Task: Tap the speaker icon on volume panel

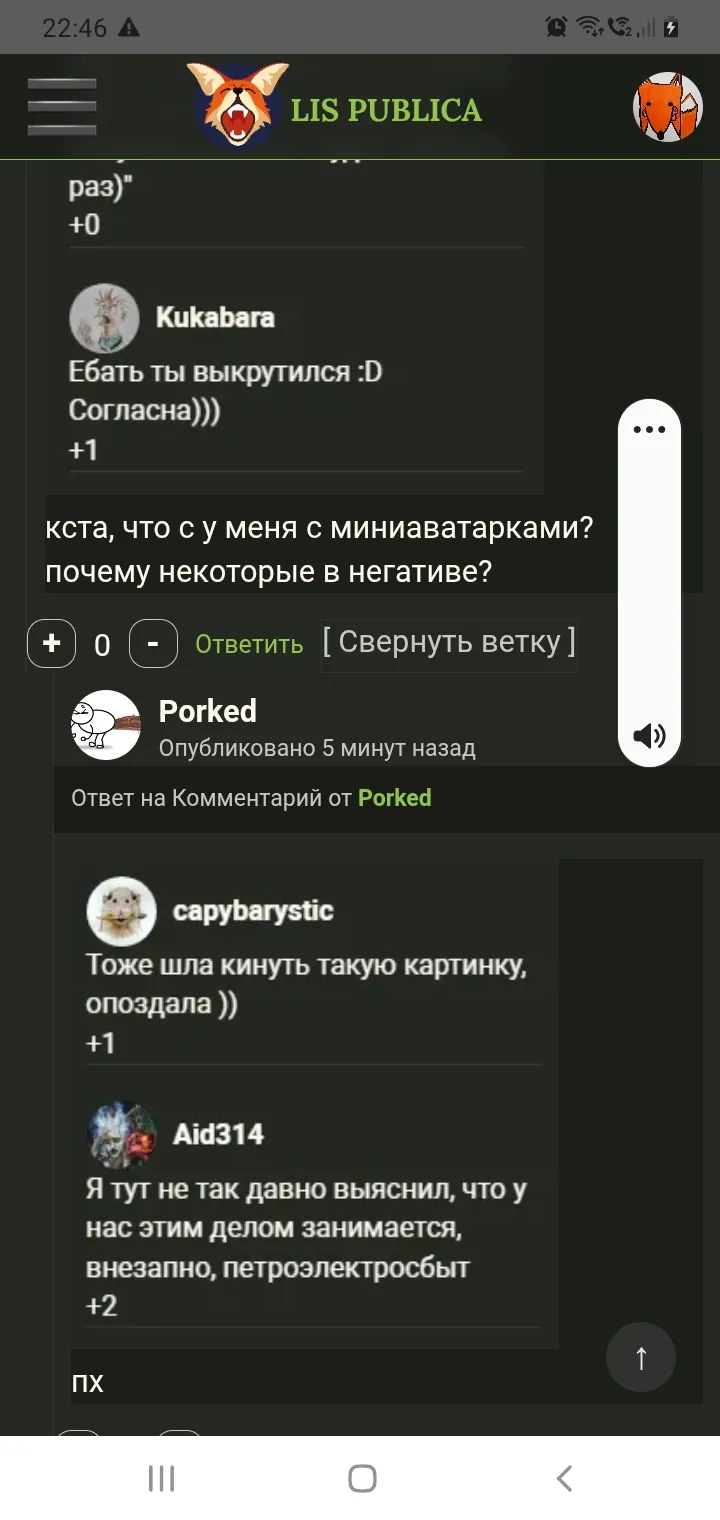Action: click(649, 736)
